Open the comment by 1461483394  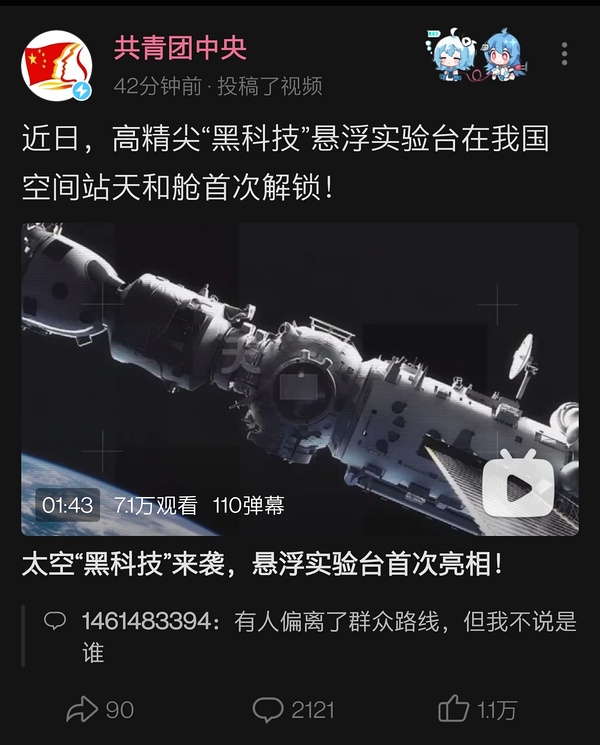click(x=310, y=637)
